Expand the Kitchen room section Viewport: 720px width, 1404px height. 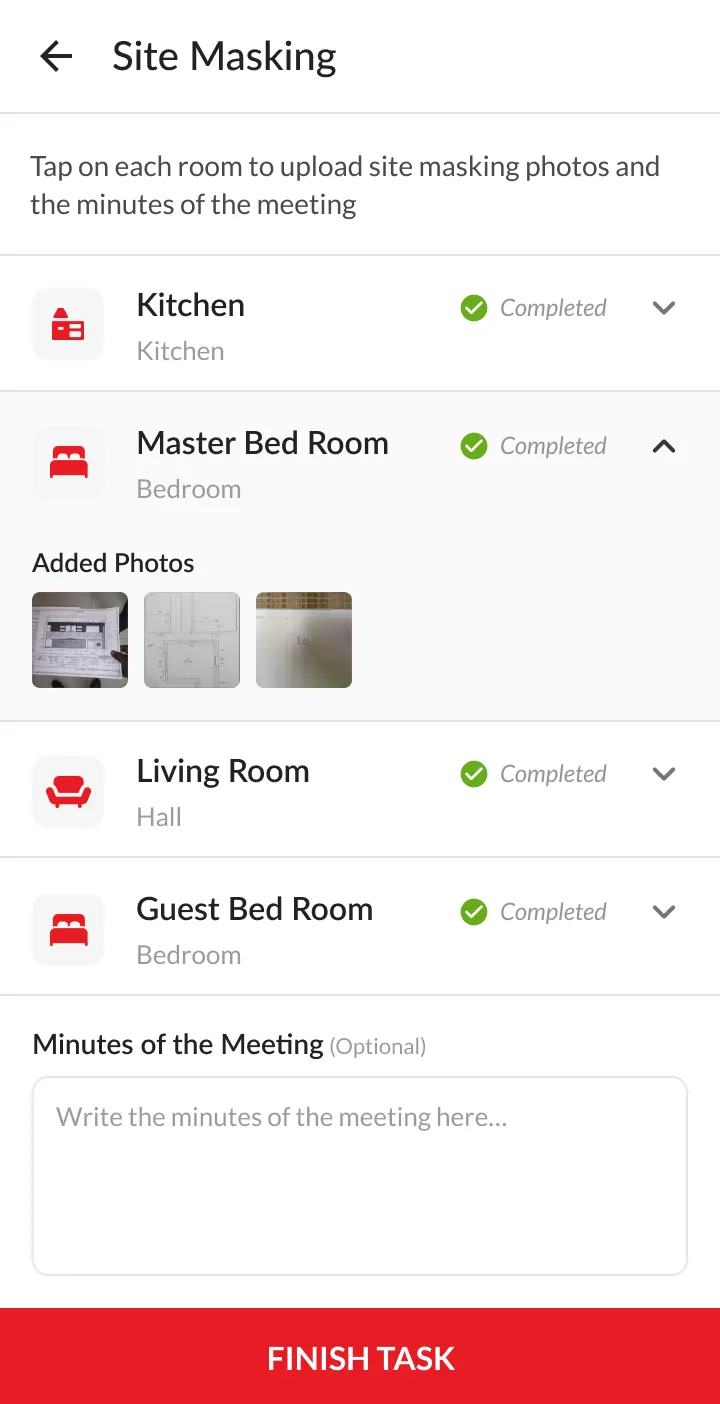click(x=664, y=308)
